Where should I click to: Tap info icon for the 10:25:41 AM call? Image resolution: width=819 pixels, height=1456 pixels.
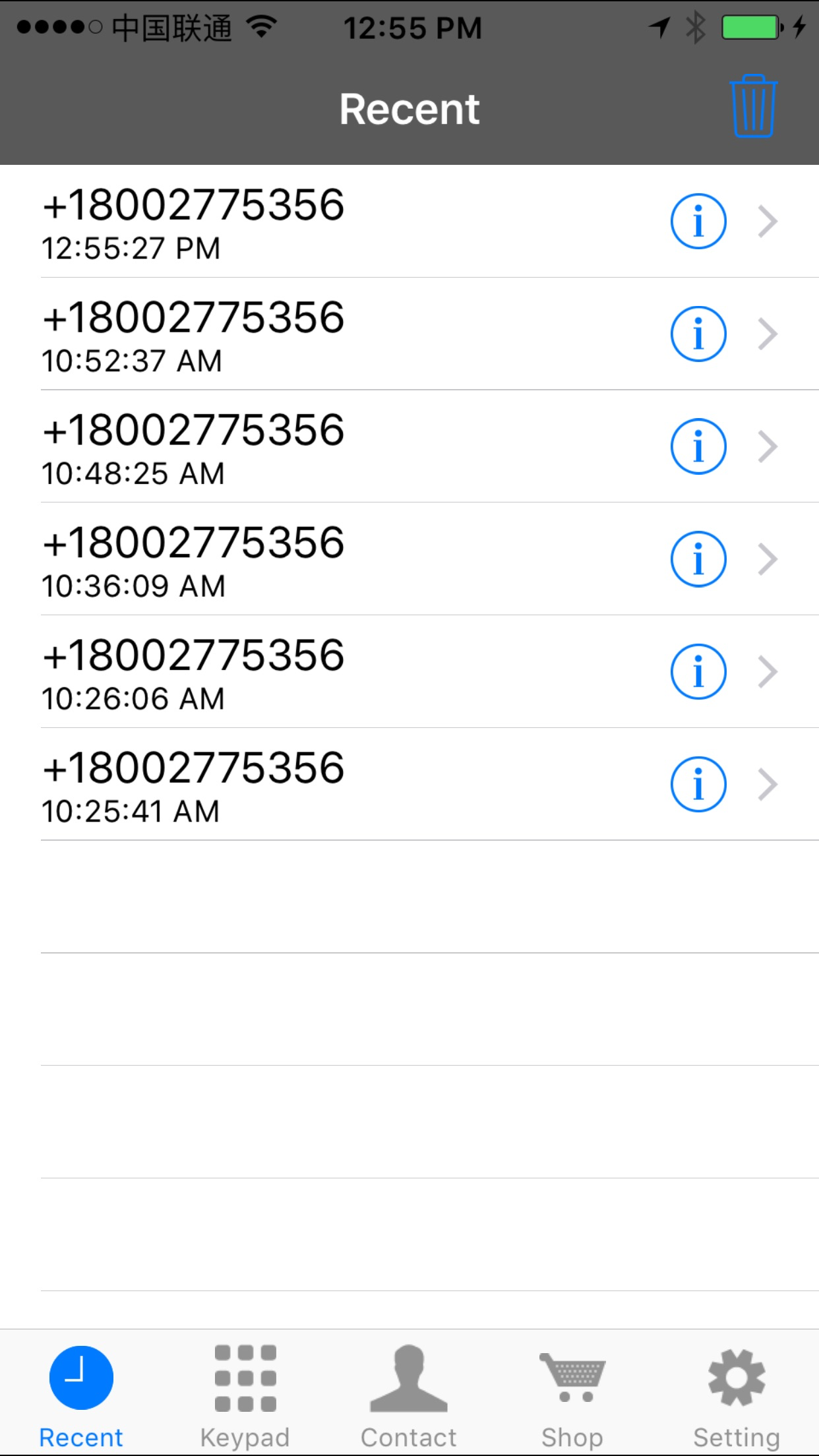(x=698, y=784)
